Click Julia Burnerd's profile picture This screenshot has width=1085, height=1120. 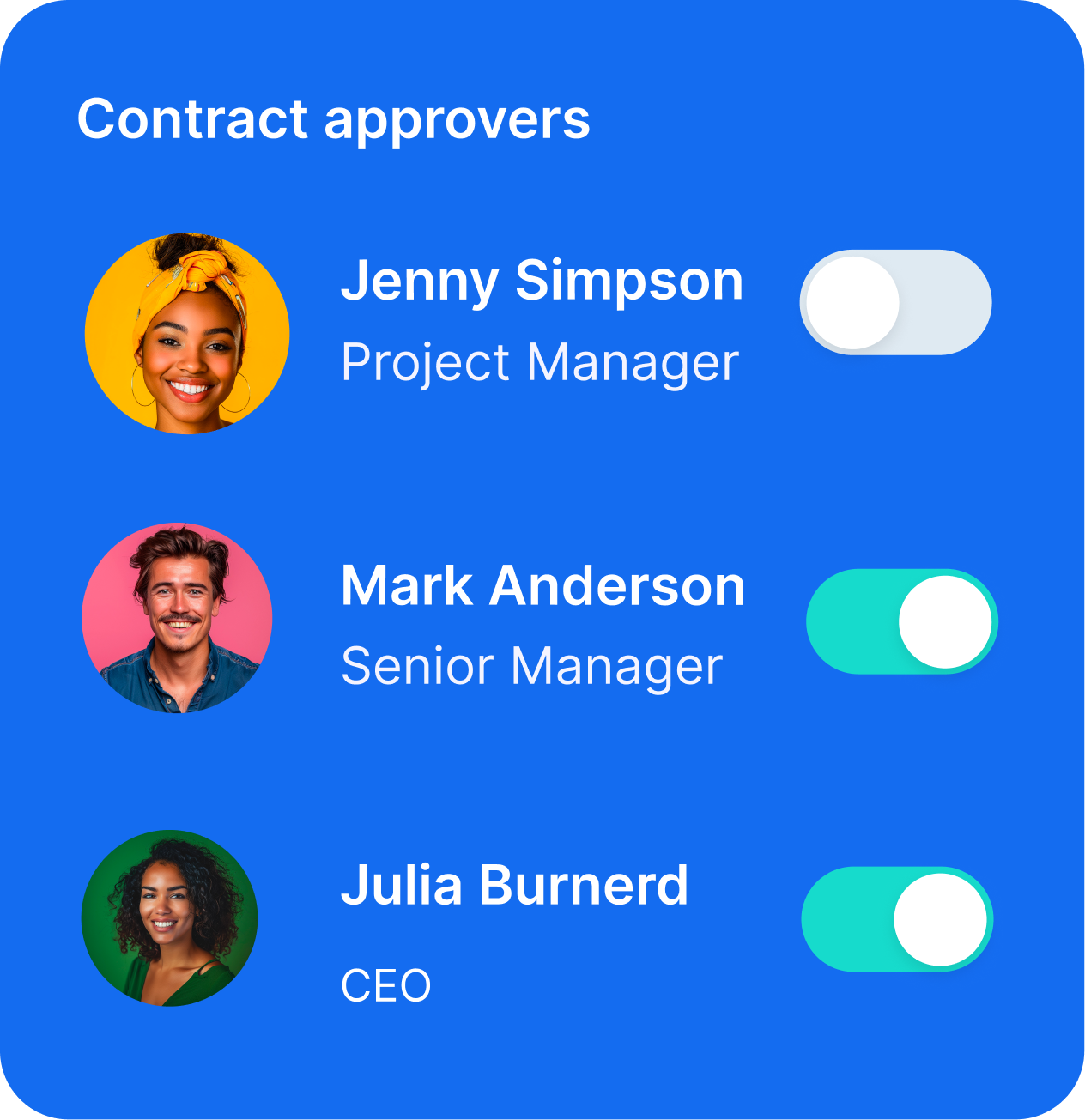click(170, 917)
